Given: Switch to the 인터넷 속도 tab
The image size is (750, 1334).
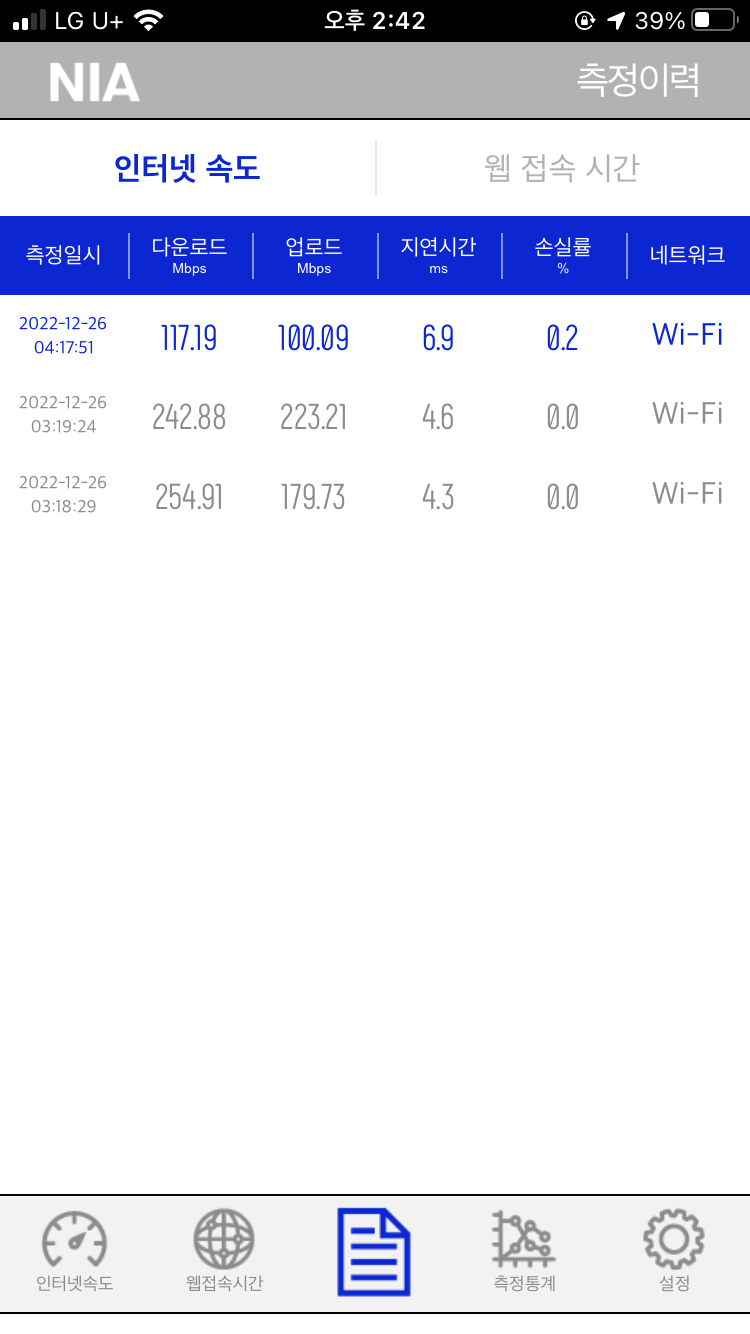Looking at the screenshot, I should pyautogui.click(x=188, y=168).
